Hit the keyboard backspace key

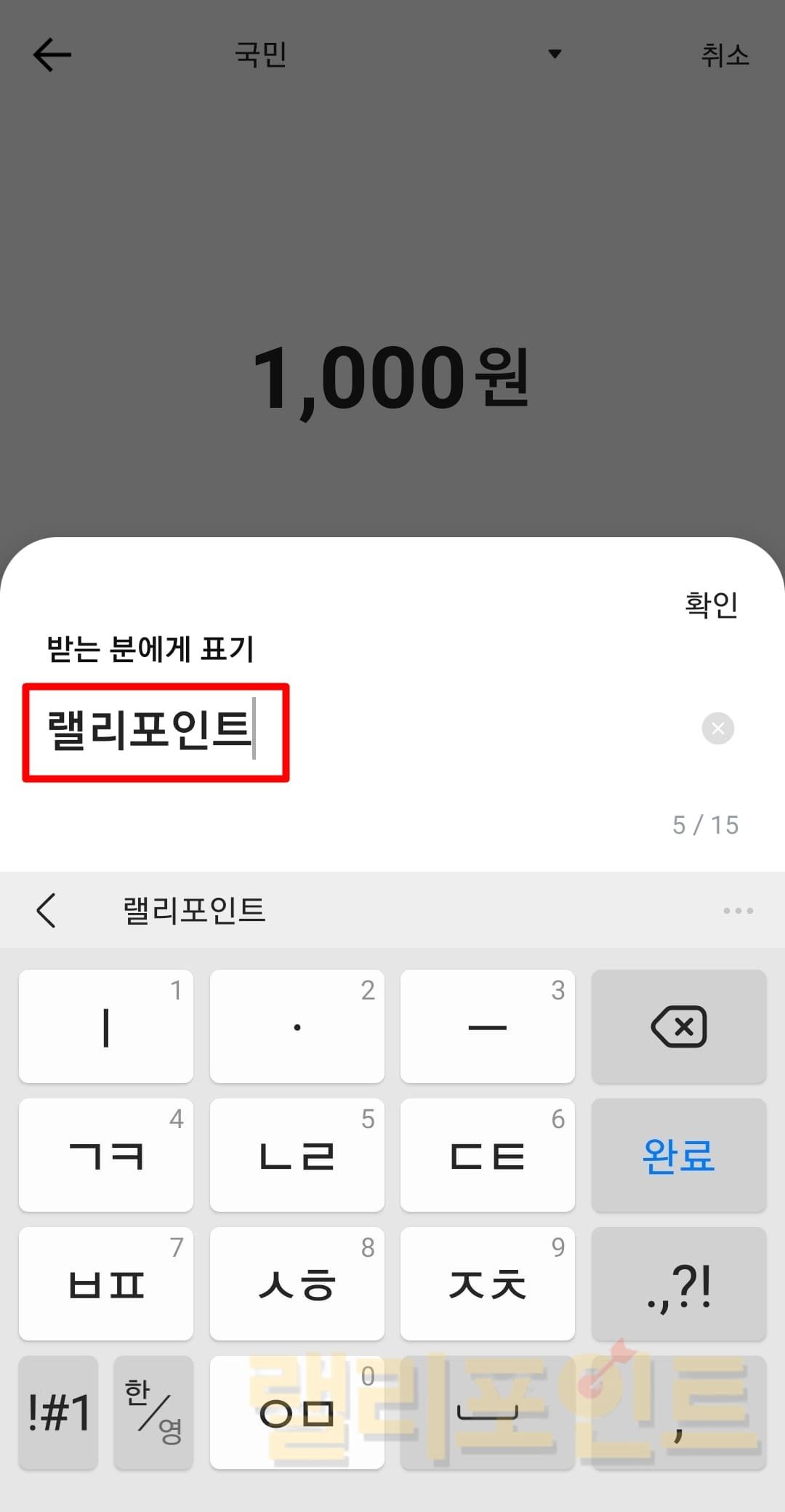pyautogui.click(x=678, y=1026)
